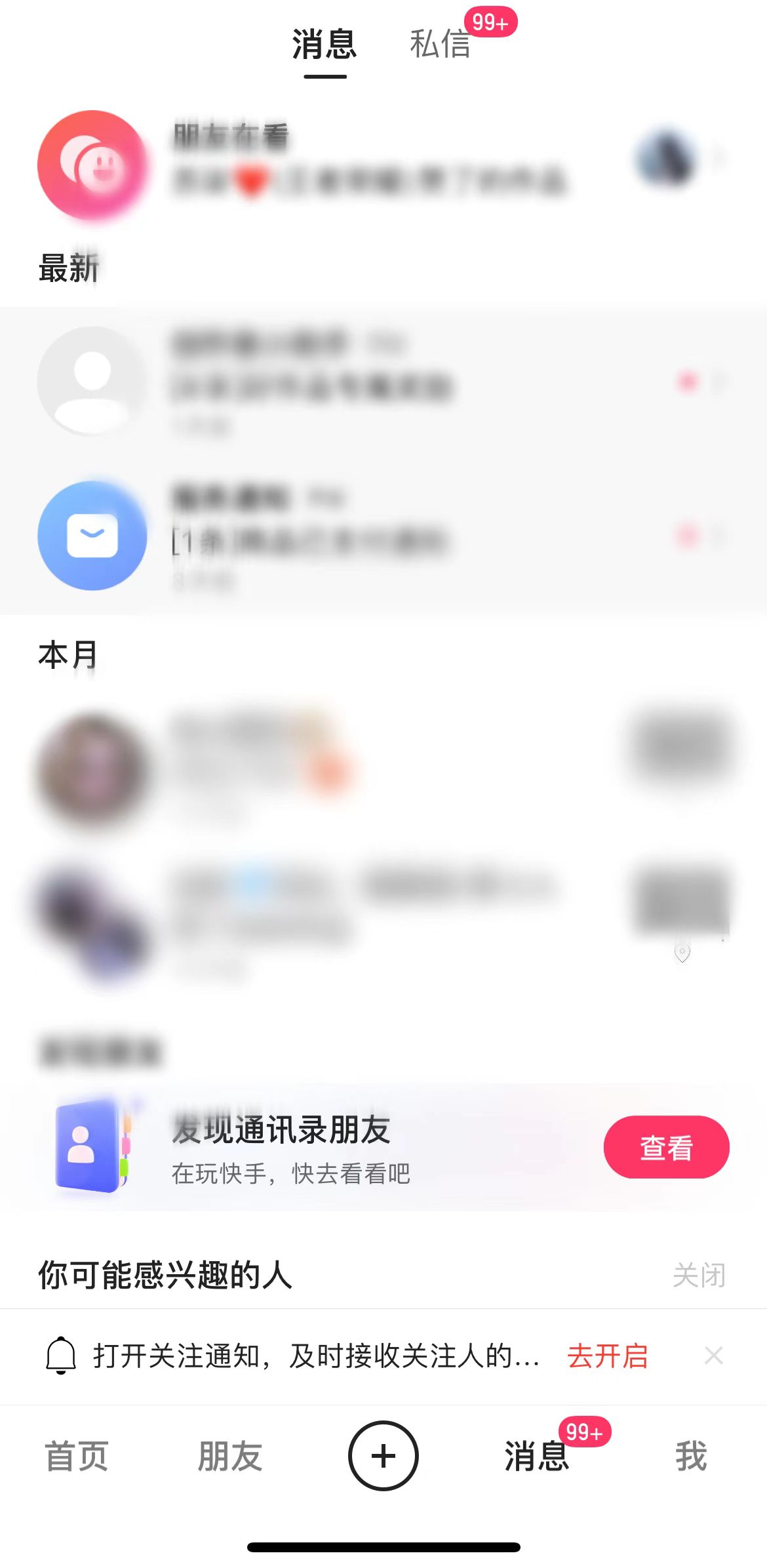The image size is (767, 1568).
Task: Select the 消息 tab at the top
Action: 324,46
